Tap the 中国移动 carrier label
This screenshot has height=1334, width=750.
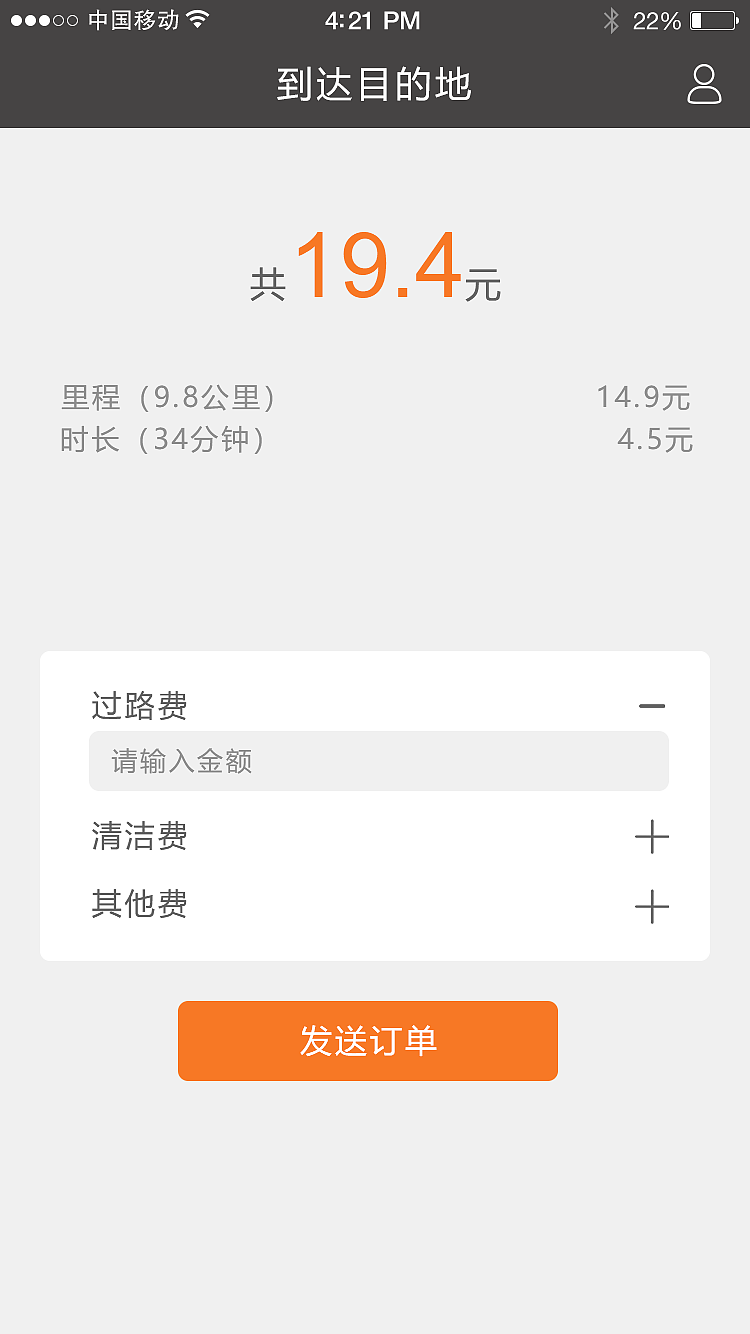[x=132, y=18]
